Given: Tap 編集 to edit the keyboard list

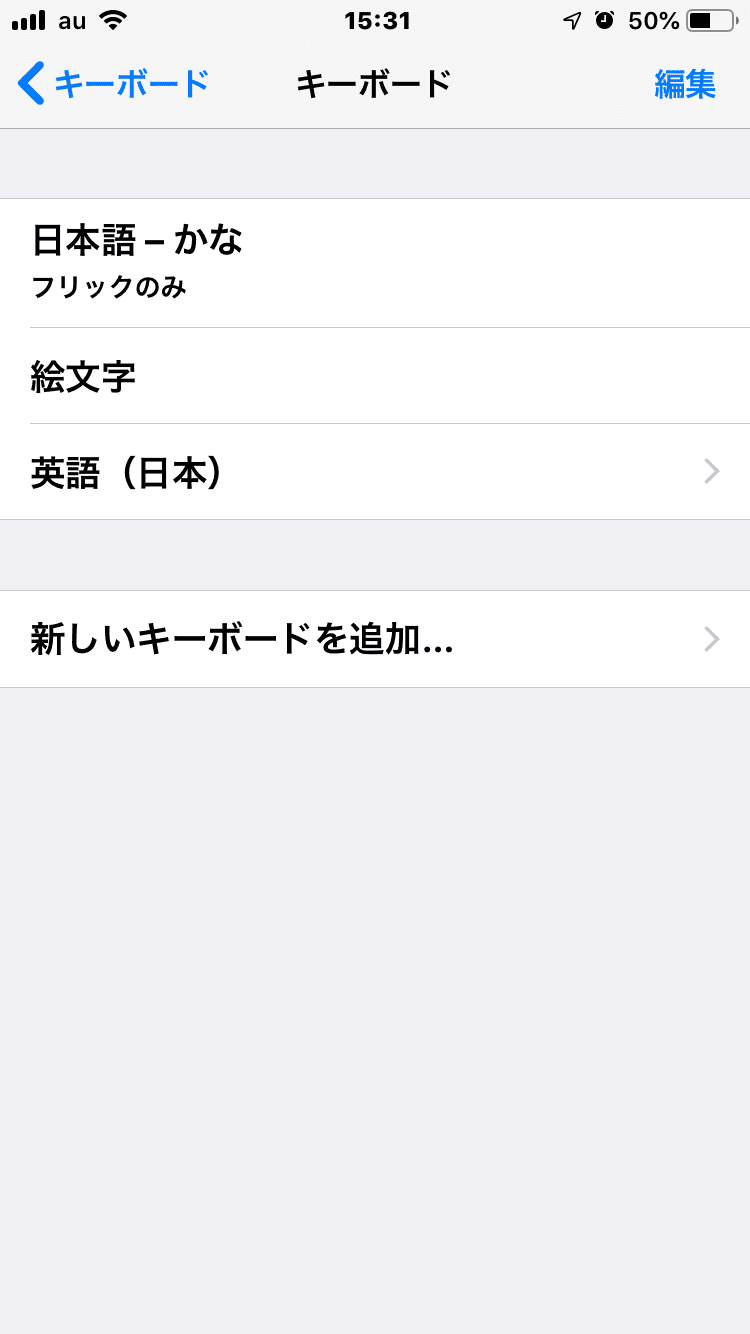Looking at the screenshot, I should (x=685, y=84).
